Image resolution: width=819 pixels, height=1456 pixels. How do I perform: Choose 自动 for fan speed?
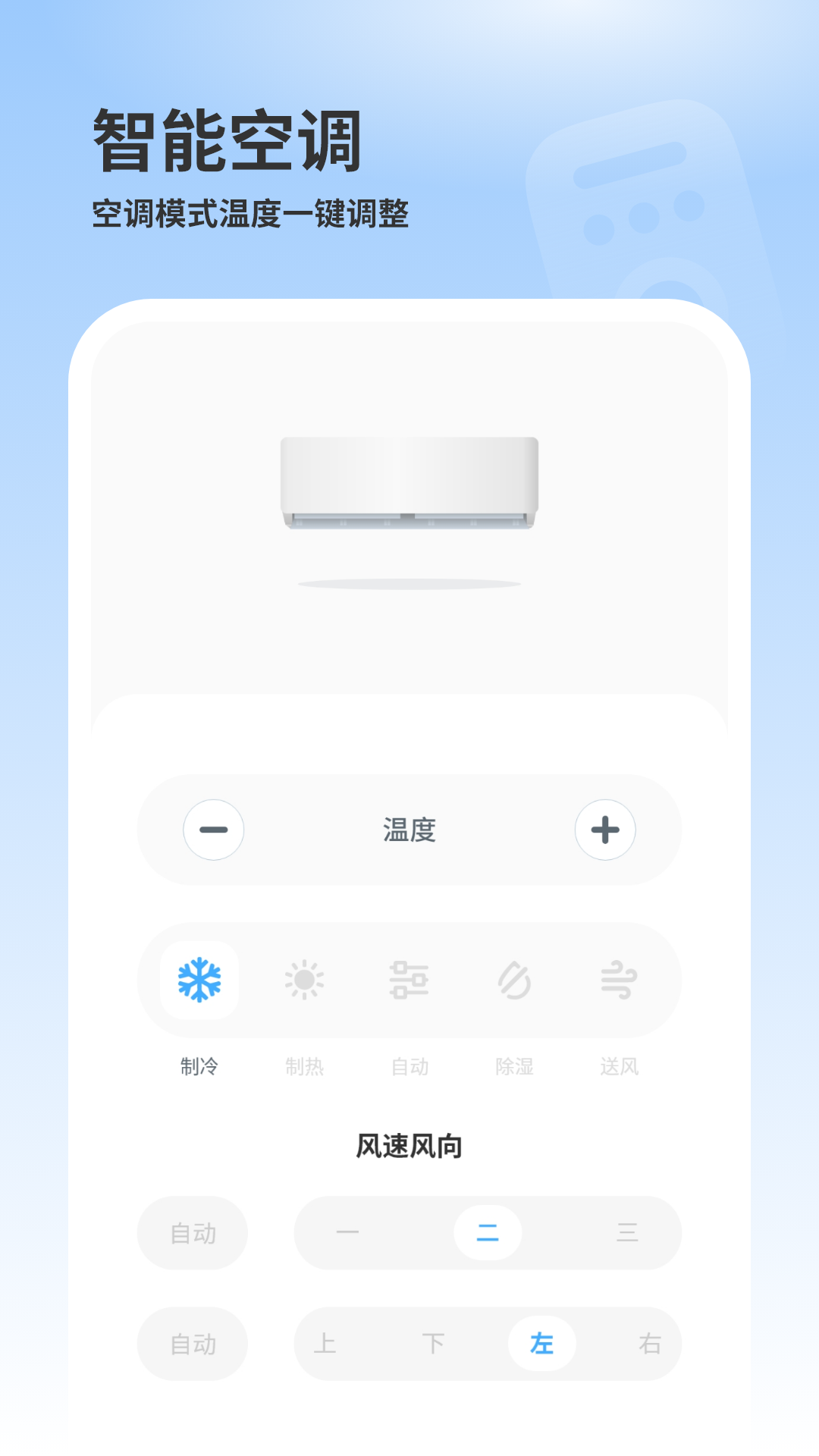(193, 1233)
